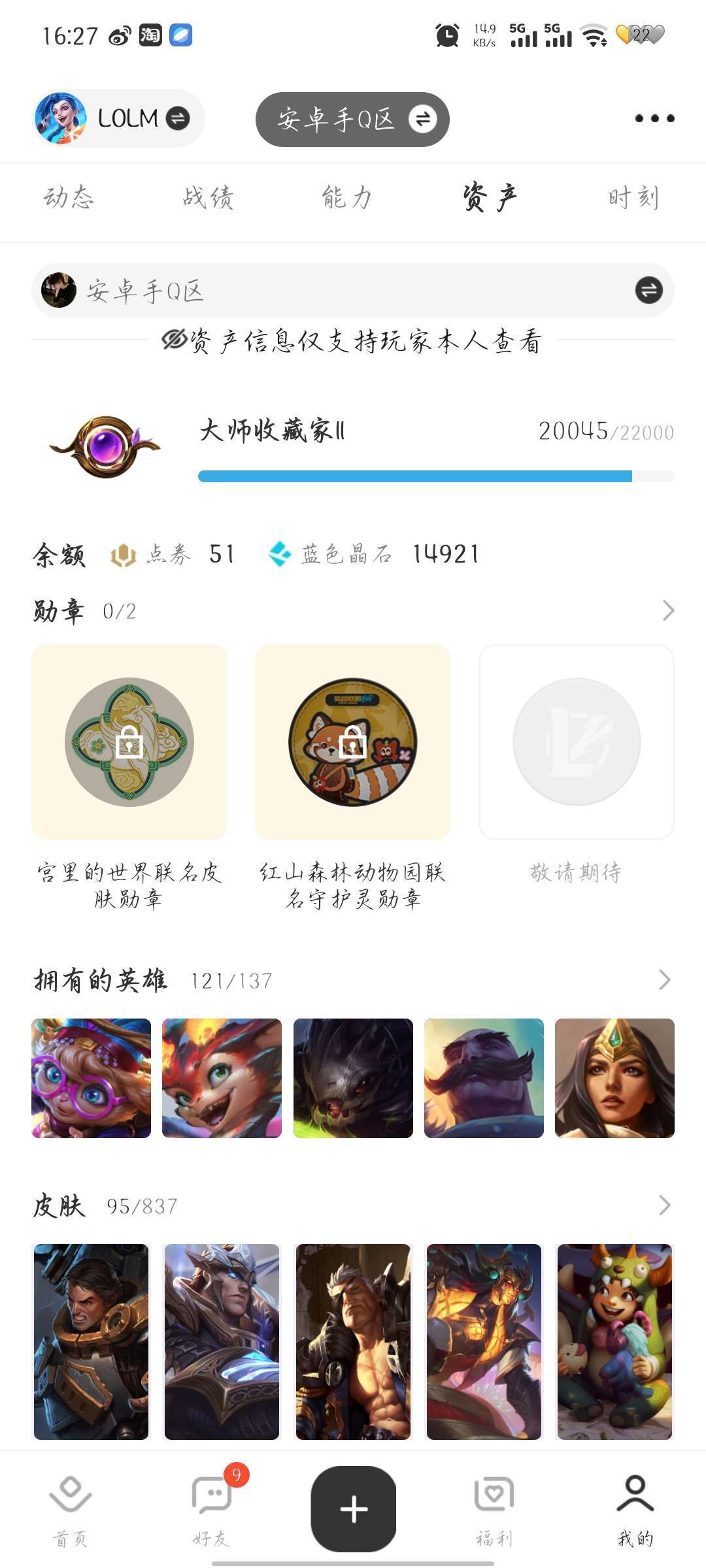This screenshot has height=1568, width=706.
Task: Change server with the 安卓手Q区 pill
Action: pos(352,120)
